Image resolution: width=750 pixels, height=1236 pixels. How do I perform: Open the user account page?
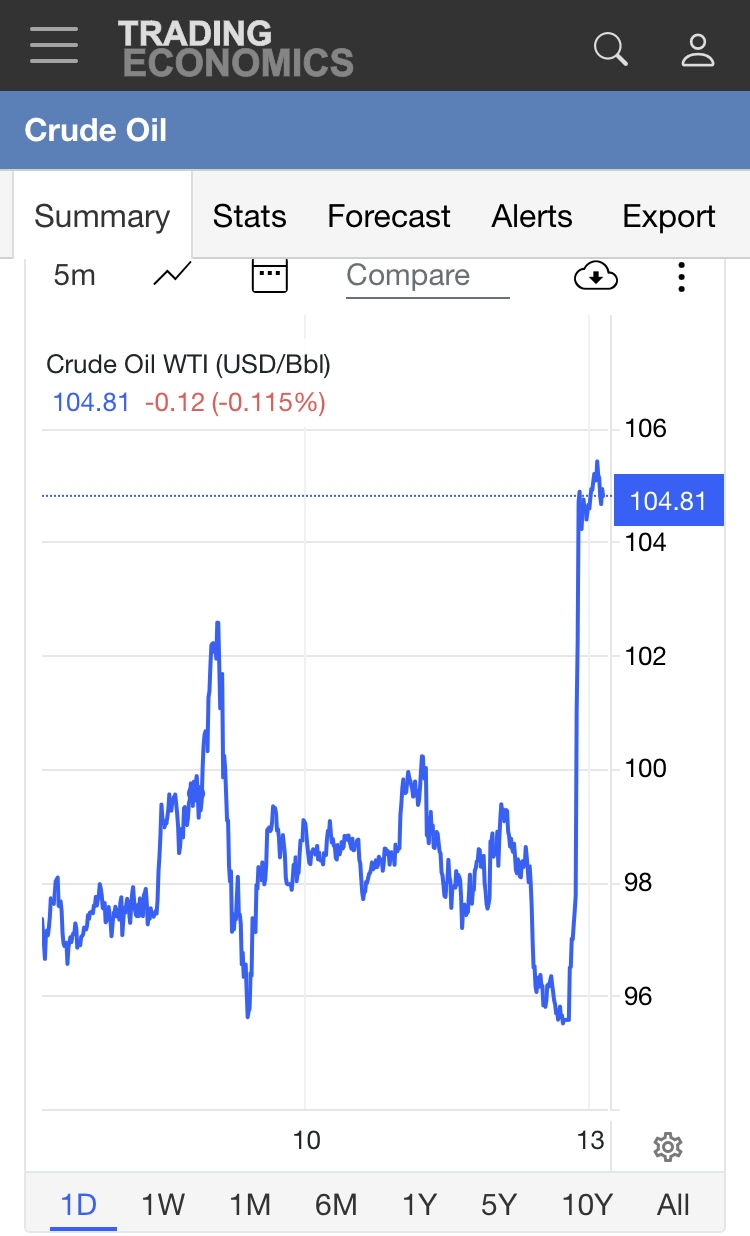698,48
